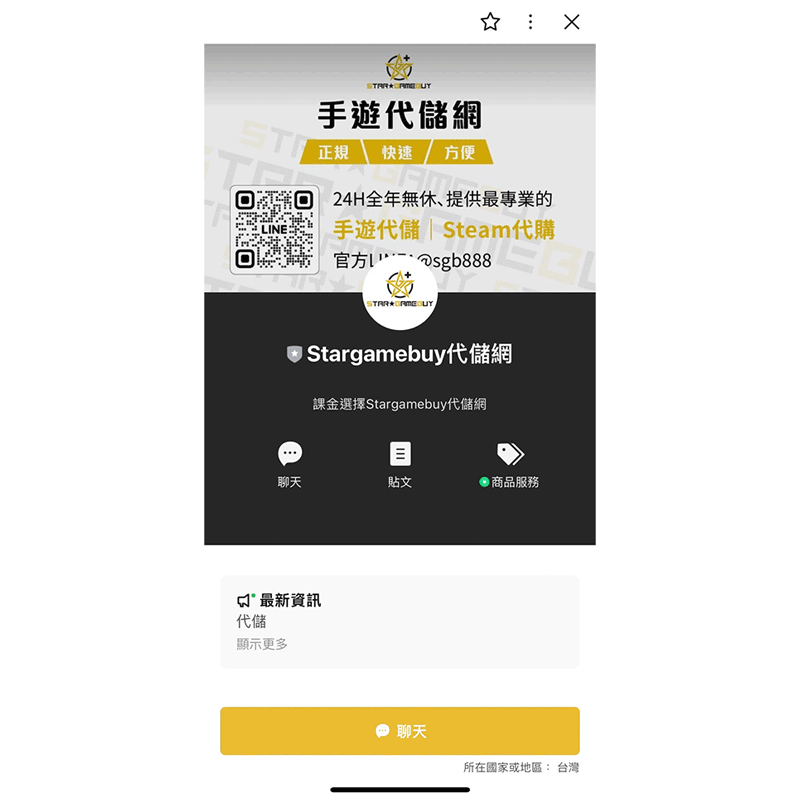The image size is (800, 800).
Task: Add Stargamebuy to favorites with the star
Action: [x=490, y=22]
